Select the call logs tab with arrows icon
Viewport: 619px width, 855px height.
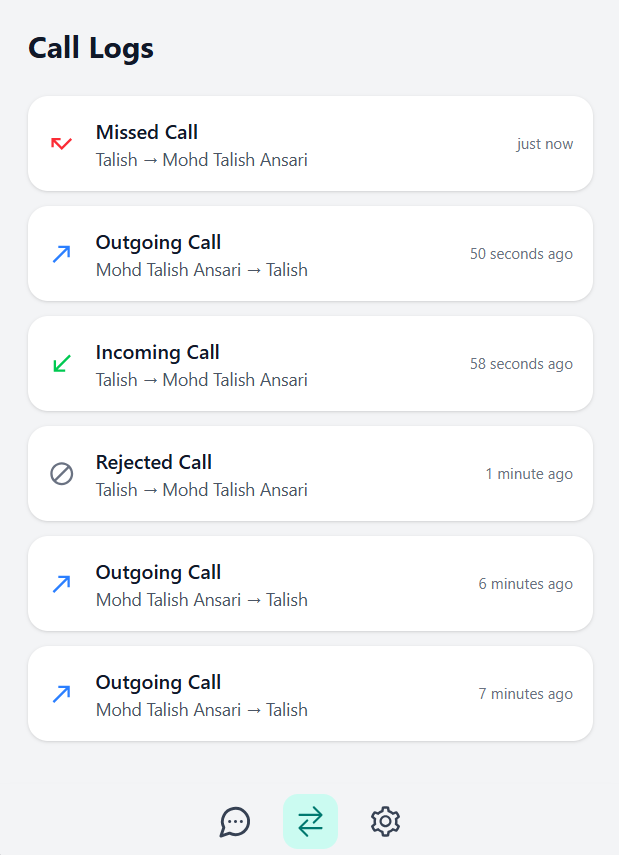[x=310, y=821]
